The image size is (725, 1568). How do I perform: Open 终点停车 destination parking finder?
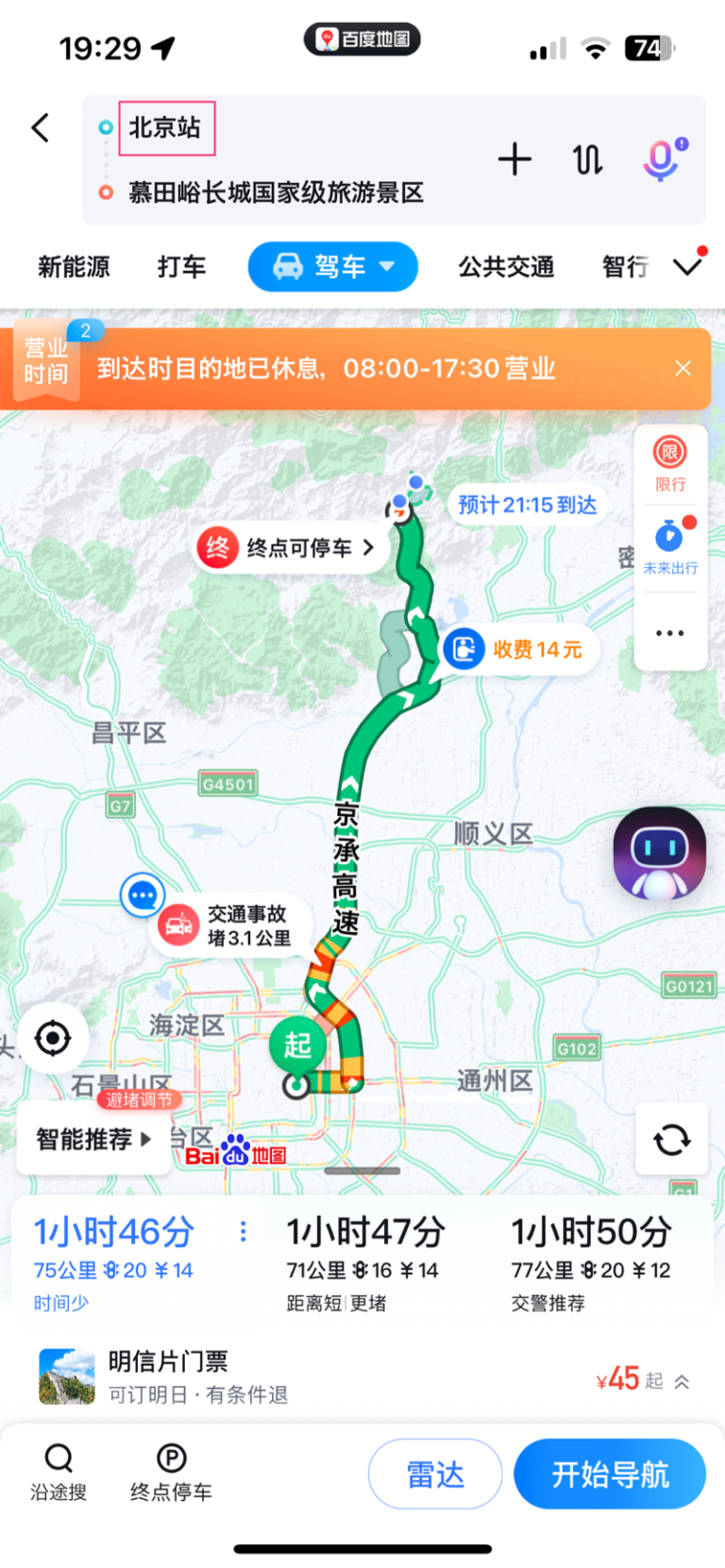pos(170,1472)
